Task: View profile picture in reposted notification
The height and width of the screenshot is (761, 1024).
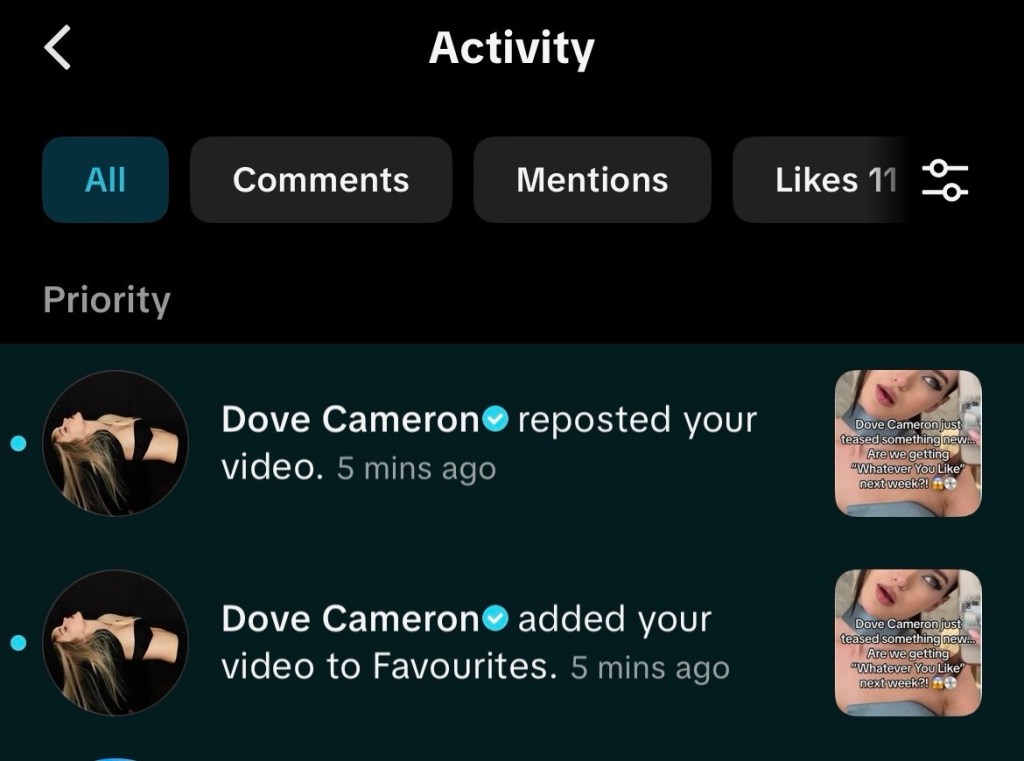Action: [x=117, y=443]
